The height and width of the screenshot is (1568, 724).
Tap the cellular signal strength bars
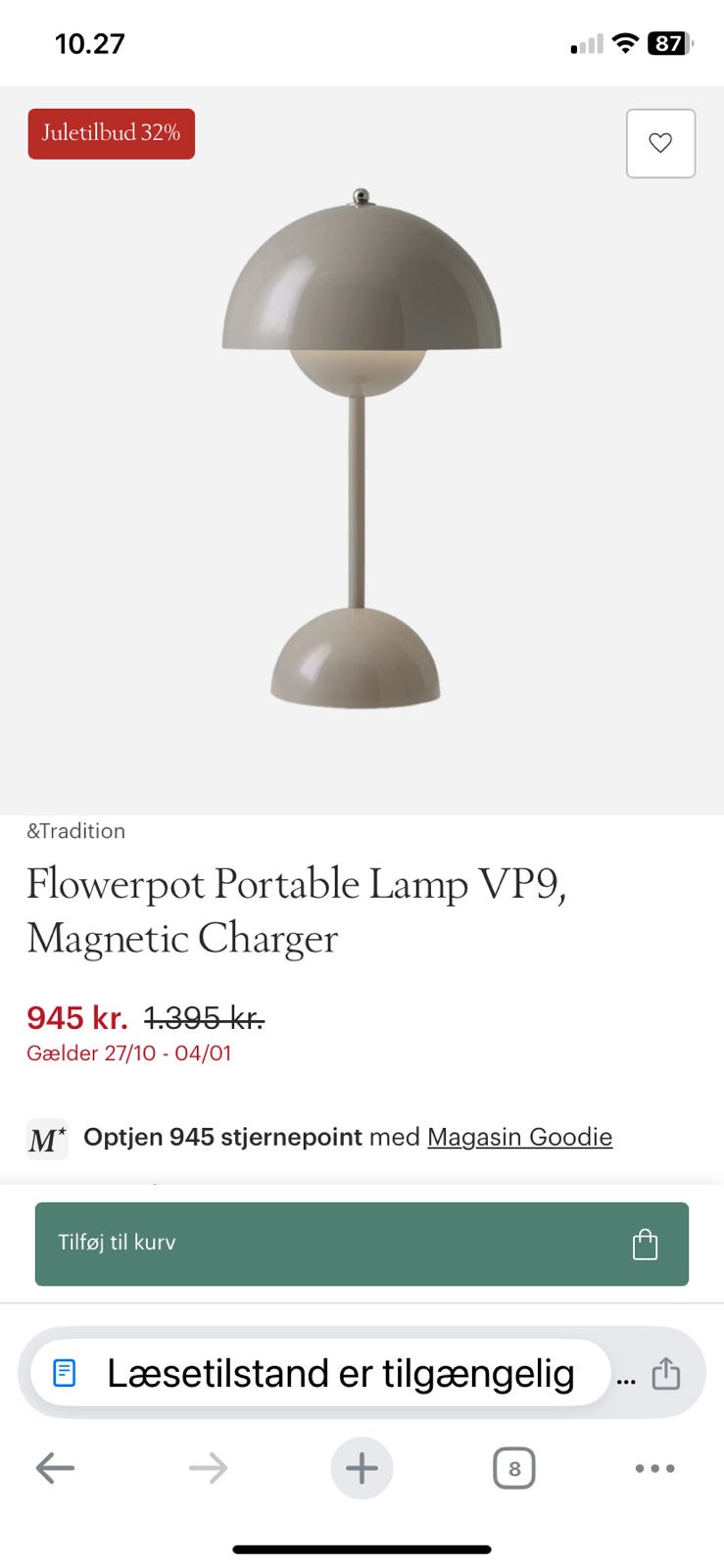tap(585, 43)
